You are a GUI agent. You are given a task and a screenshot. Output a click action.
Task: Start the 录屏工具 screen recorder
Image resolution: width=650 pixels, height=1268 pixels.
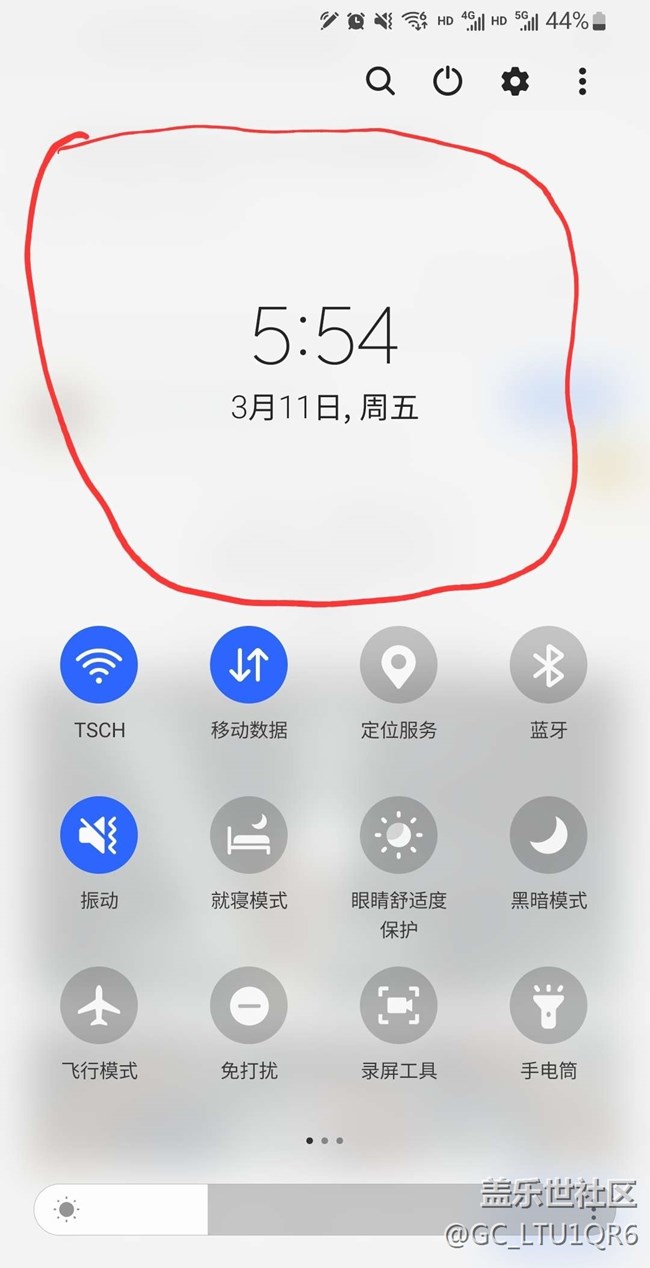tap(399, 1006)
